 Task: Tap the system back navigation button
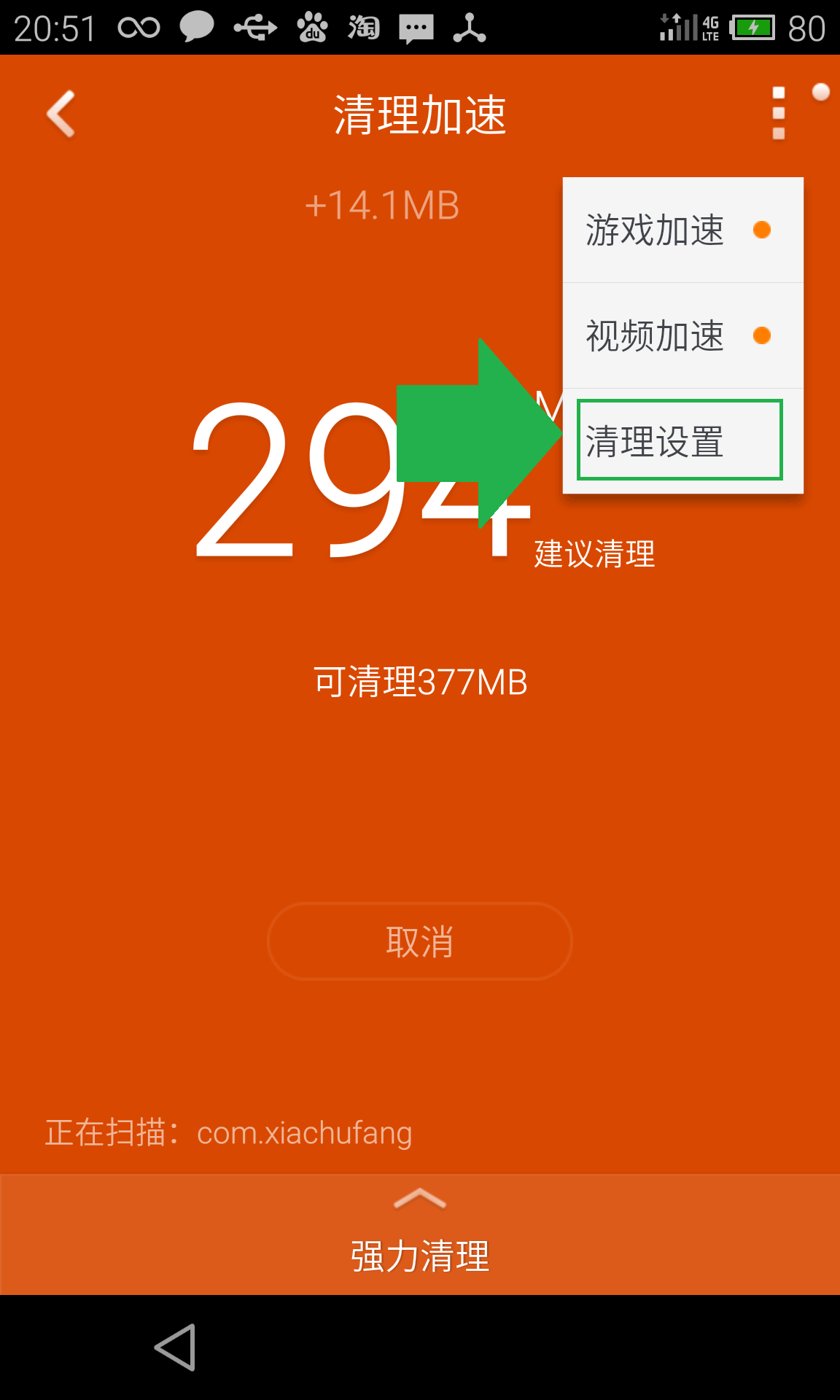pos(176,1347)
